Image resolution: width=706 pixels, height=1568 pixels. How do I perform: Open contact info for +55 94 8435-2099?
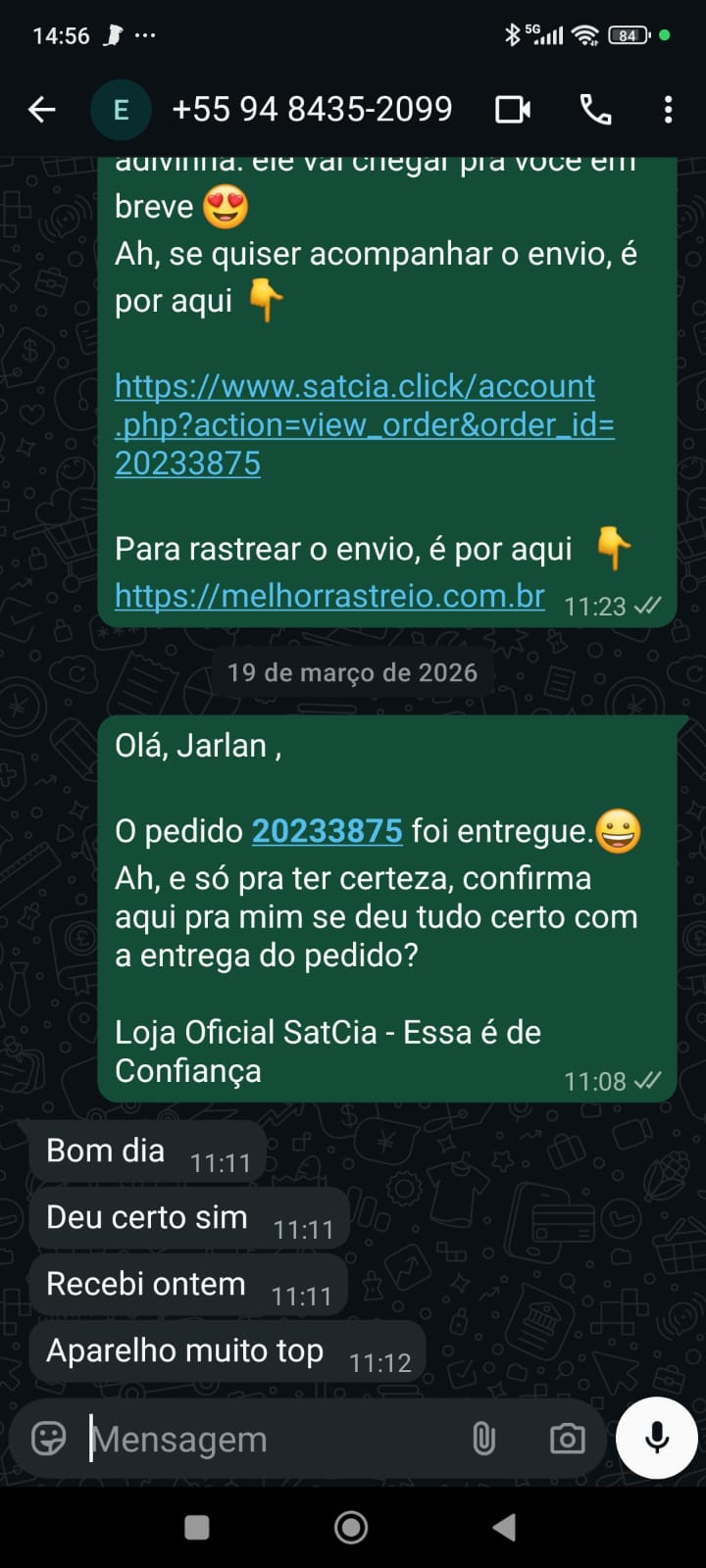312,109
